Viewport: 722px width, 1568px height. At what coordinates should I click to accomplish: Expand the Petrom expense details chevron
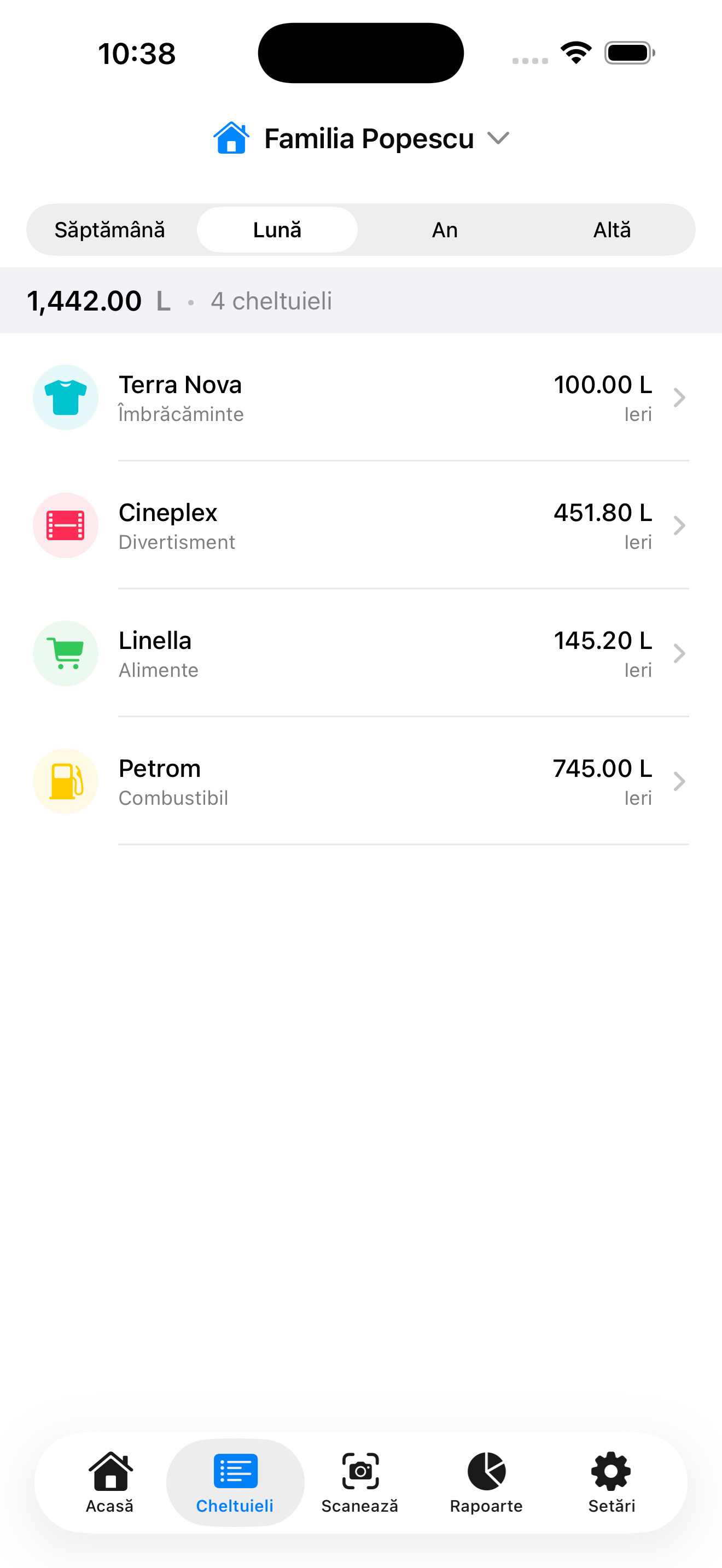tap(679, 781)
